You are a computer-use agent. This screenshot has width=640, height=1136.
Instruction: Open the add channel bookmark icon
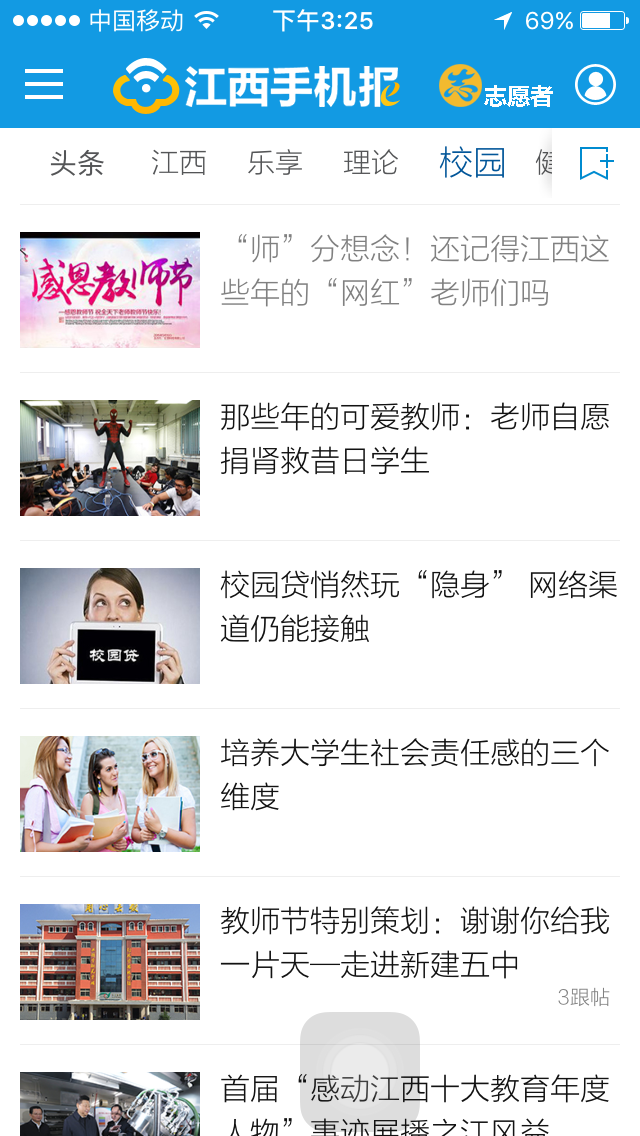596,162
